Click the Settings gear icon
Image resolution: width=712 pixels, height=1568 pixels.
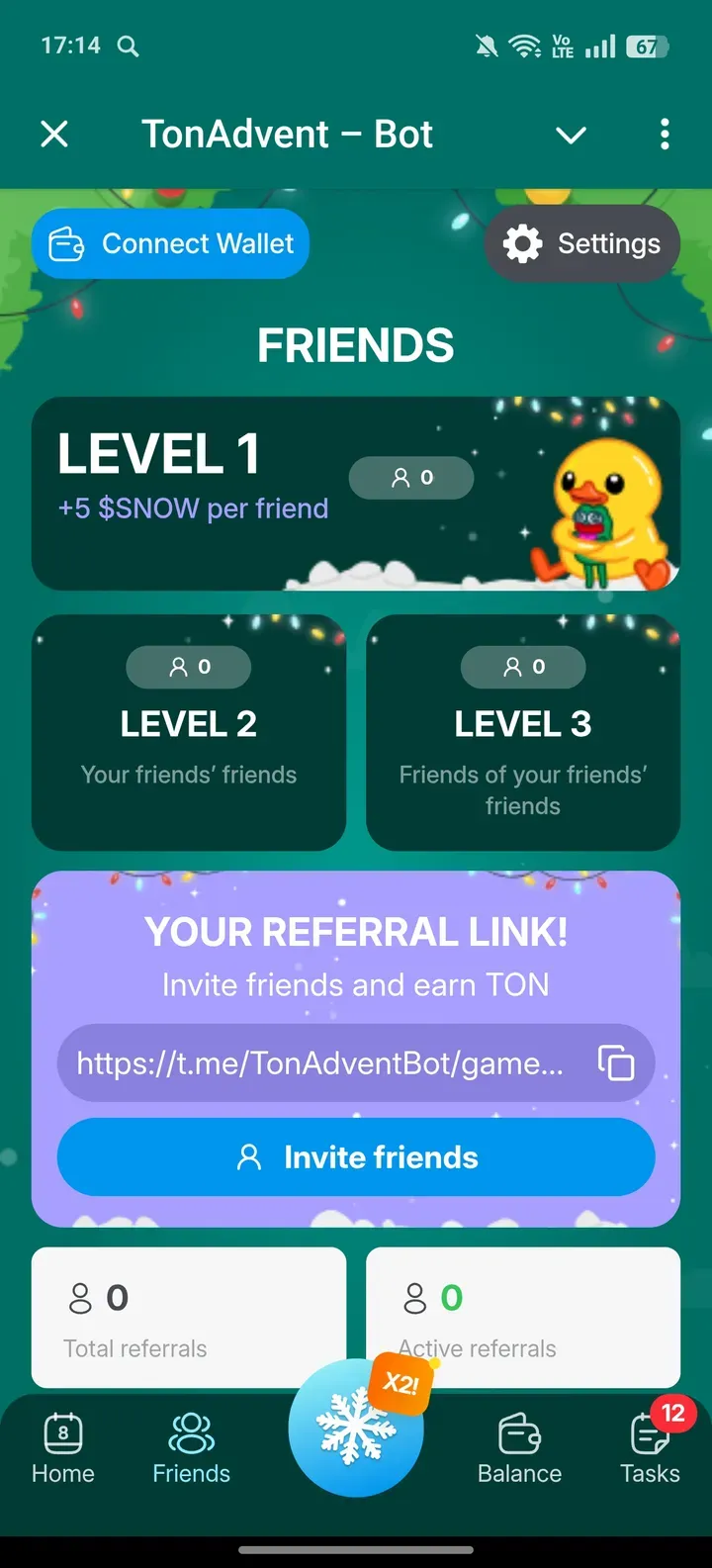coord(524,243)
